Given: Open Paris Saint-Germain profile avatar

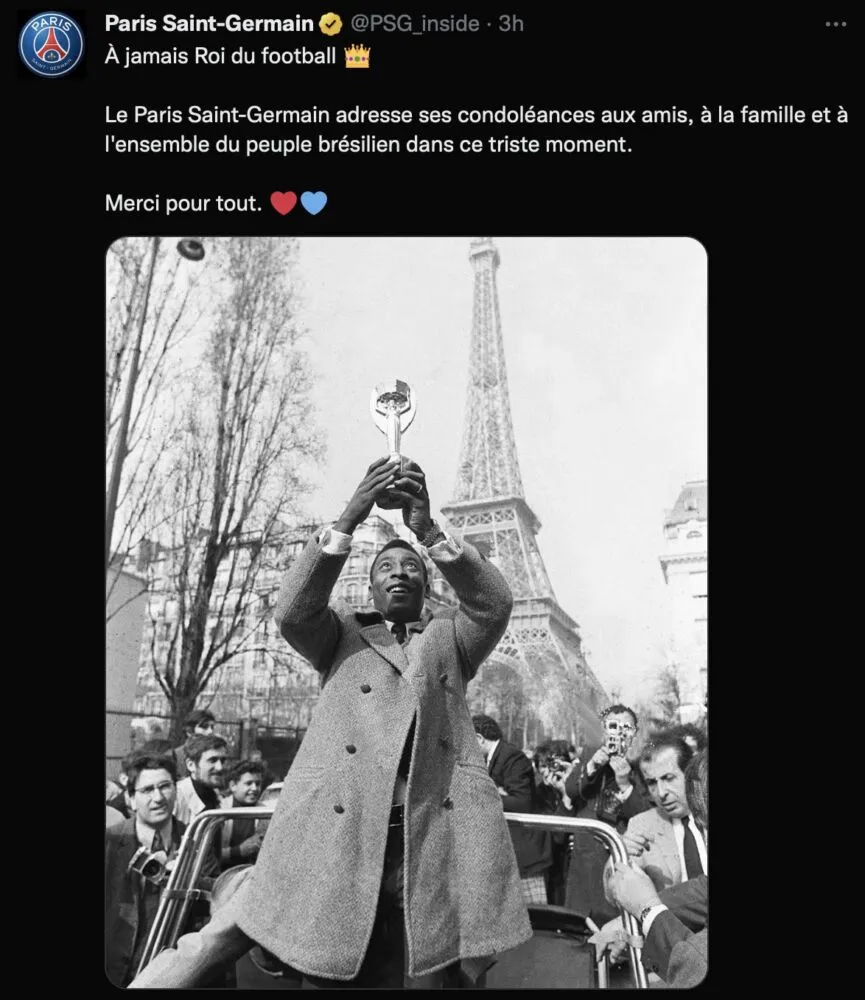Looking at the screenshot, I should coord(51,44).
